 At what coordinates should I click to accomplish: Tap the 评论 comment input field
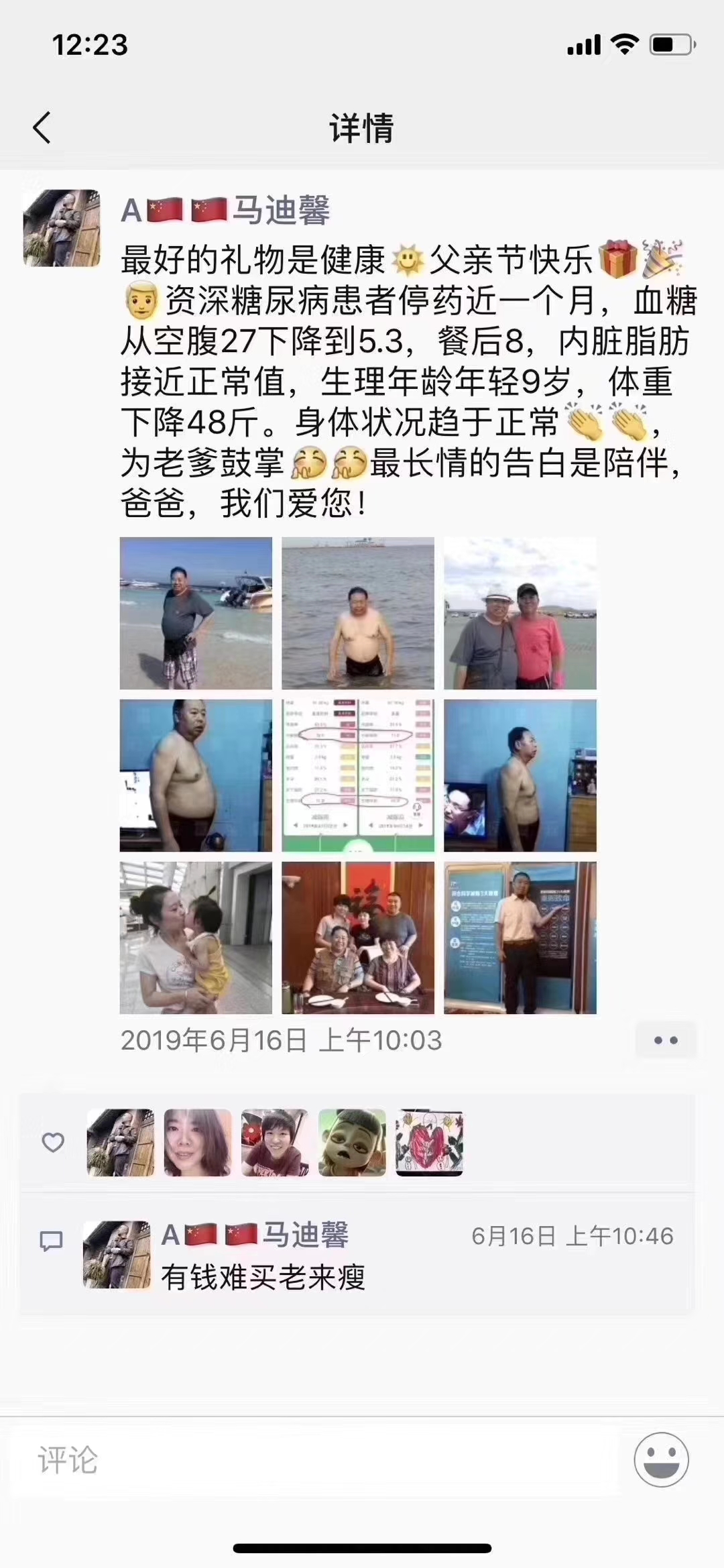(x=315, y=1460)
